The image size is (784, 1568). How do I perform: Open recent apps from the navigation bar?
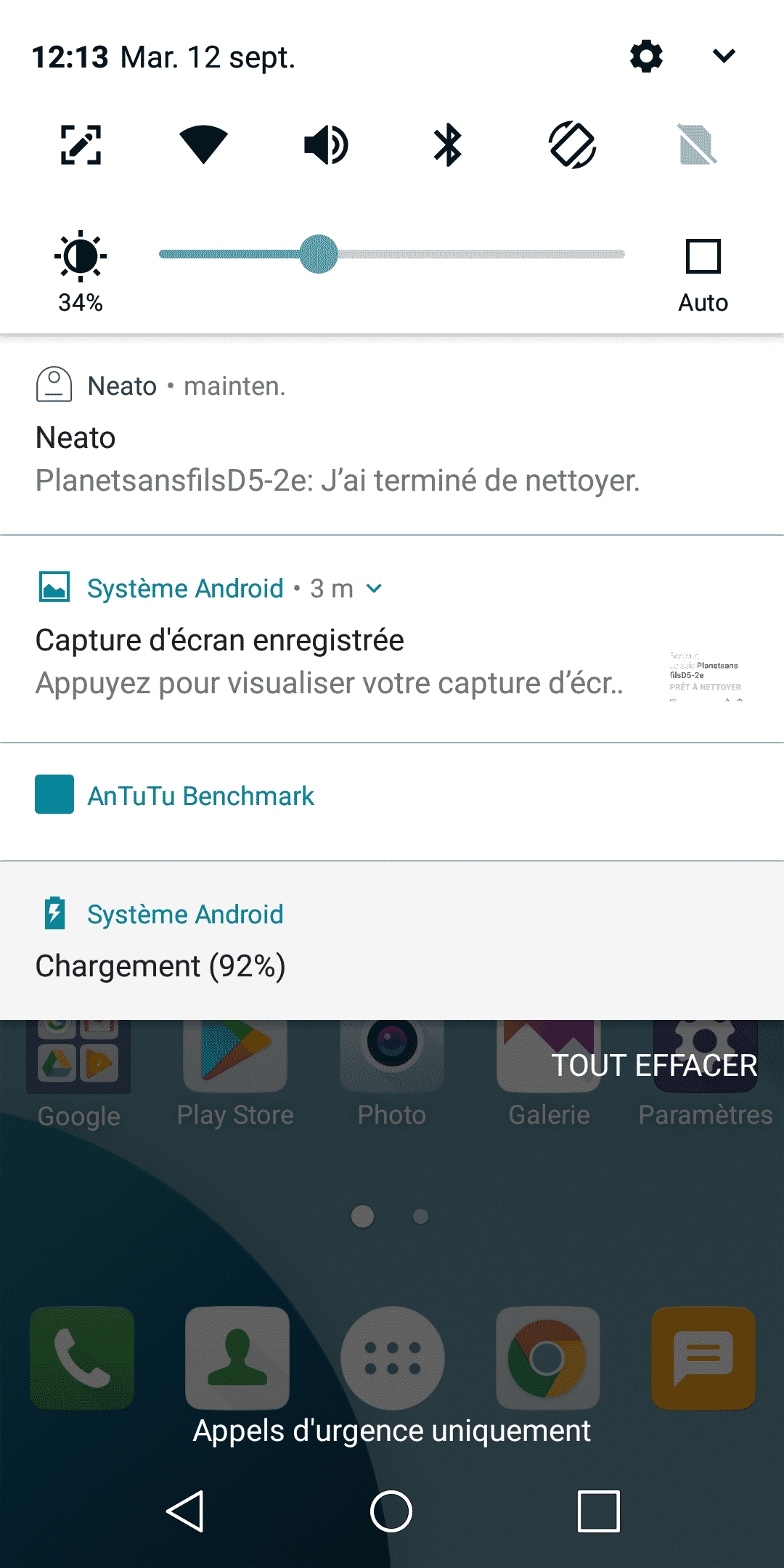point(598,1511)
